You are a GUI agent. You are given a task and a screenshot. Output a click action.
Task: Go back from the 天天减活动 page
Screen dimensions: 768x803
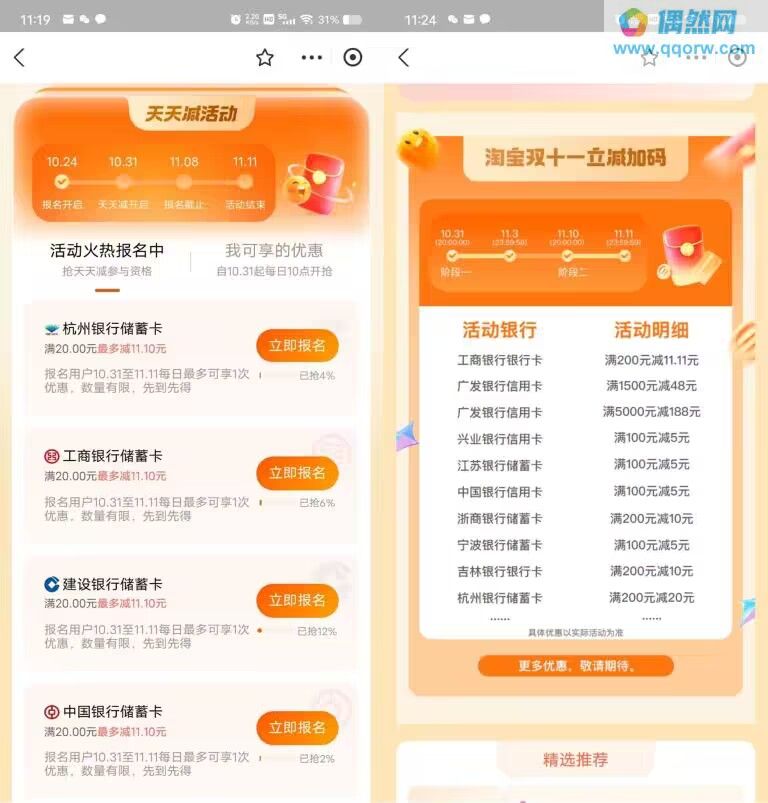[x=19, y=58]
